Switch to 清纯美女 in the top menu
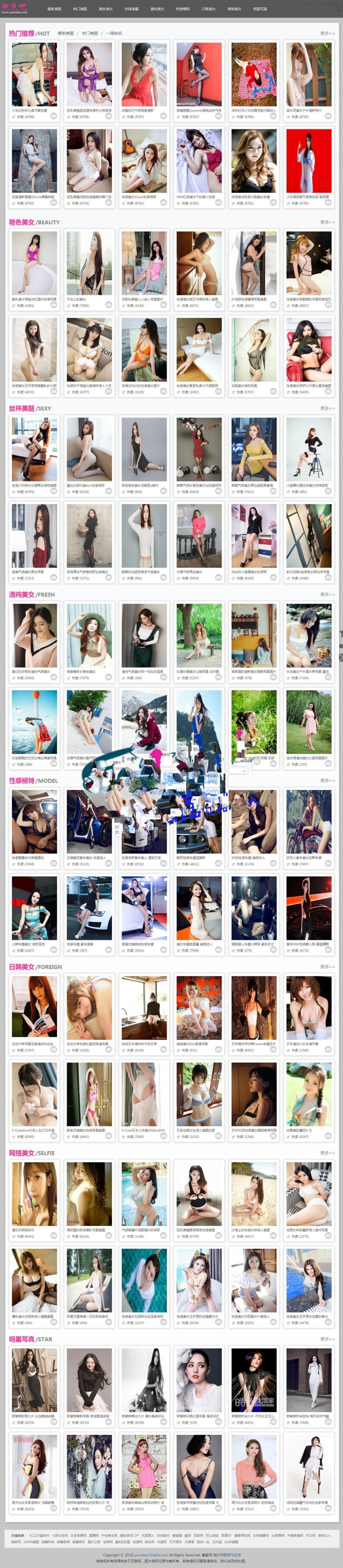The width and height of the screenshot is (343, 1568). tap(157, 9)
